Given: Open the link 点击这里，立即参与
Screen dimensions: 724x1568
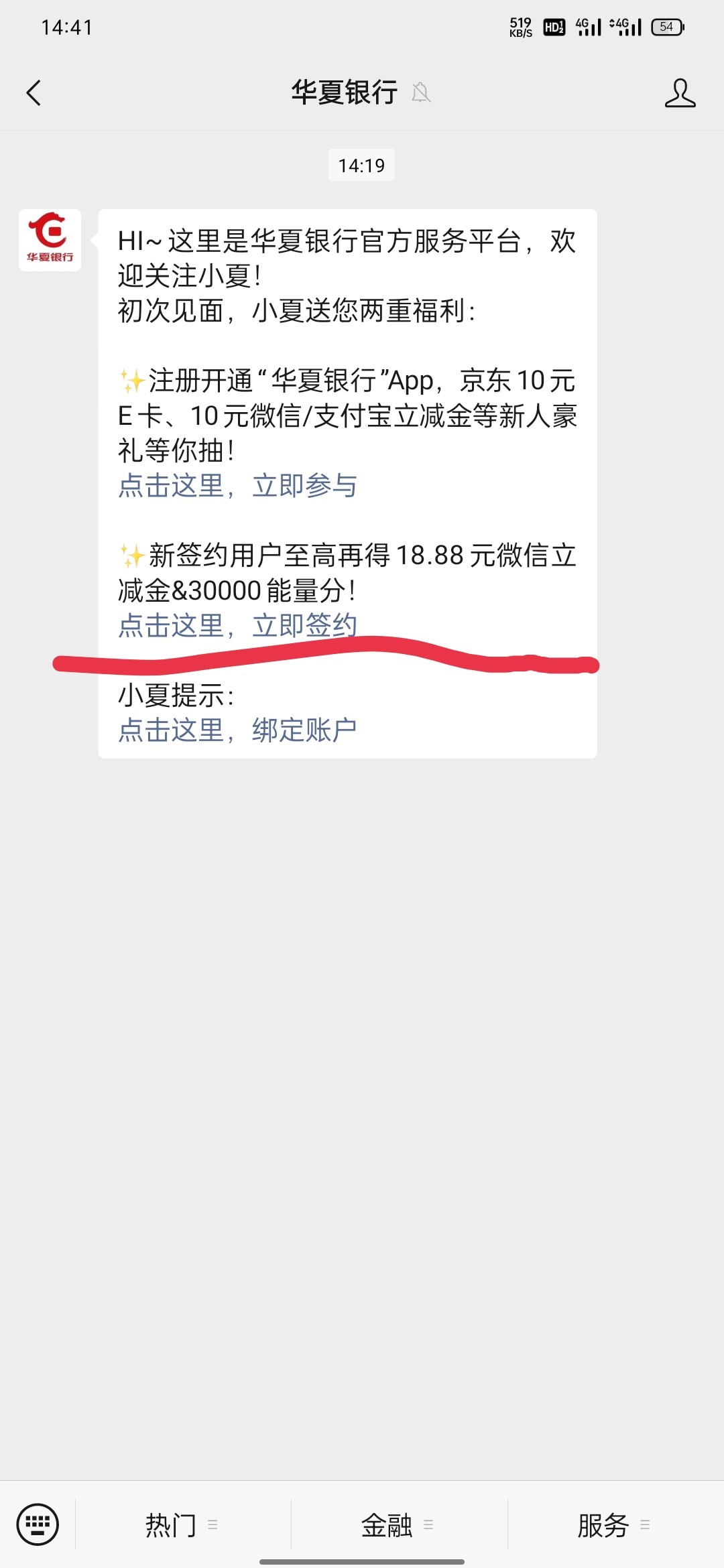Looking at the screenshot, I should 237,486.
